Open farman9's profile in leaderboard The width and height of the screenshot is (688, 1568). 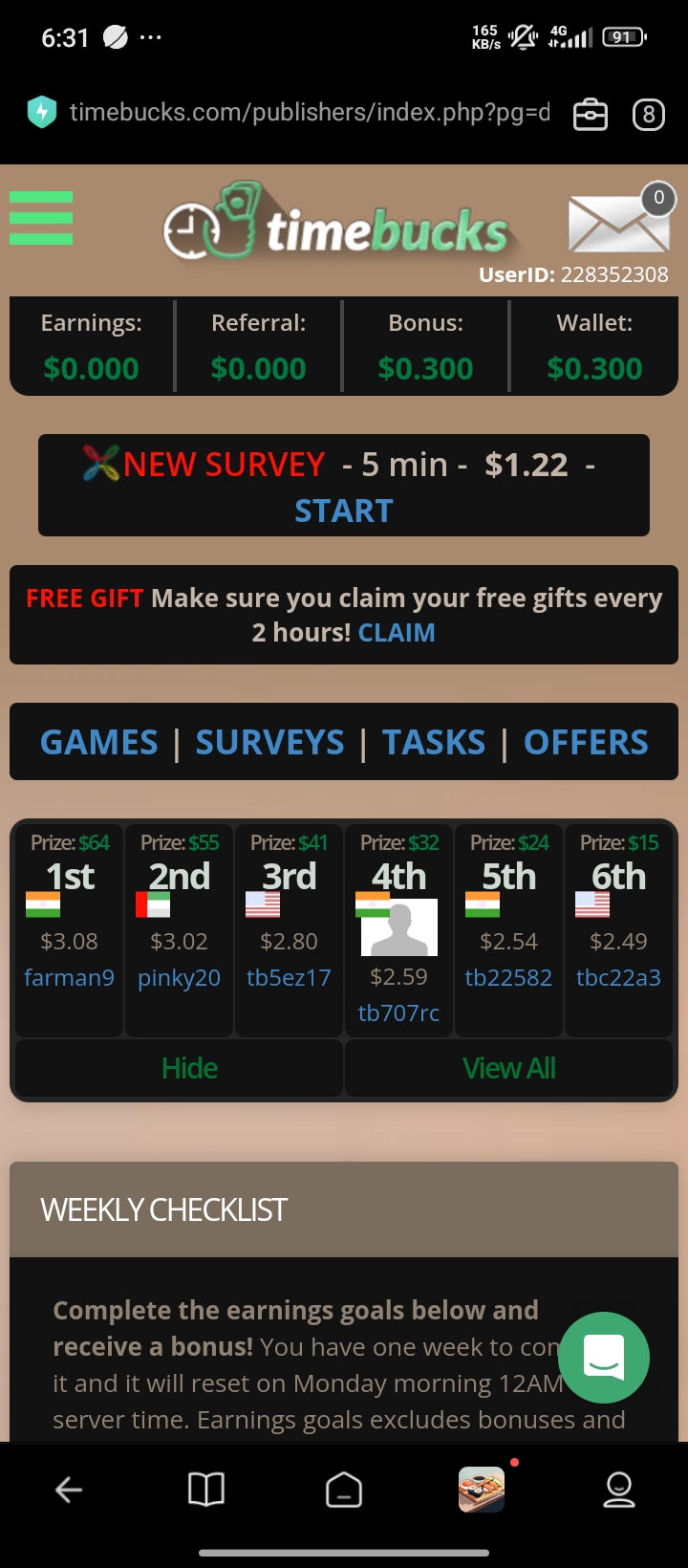click(x=69, y=978)
